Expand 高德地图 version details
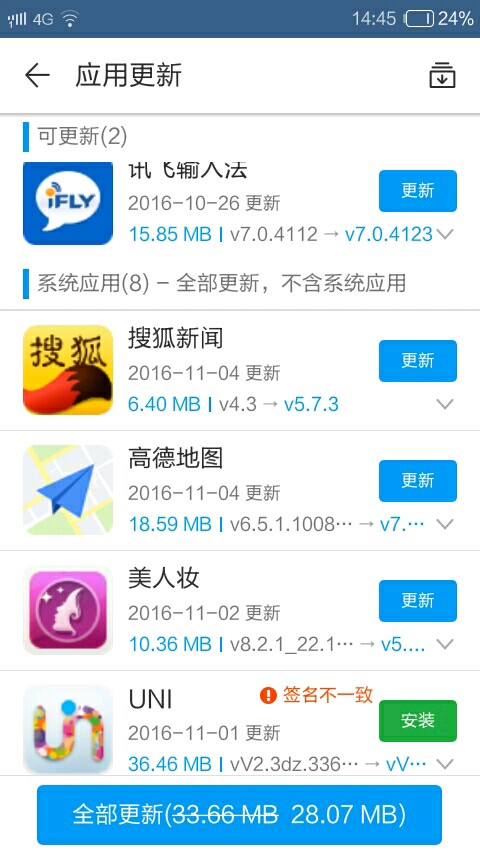The height and width of the screenshot is (854, 480). click(445, 524)
